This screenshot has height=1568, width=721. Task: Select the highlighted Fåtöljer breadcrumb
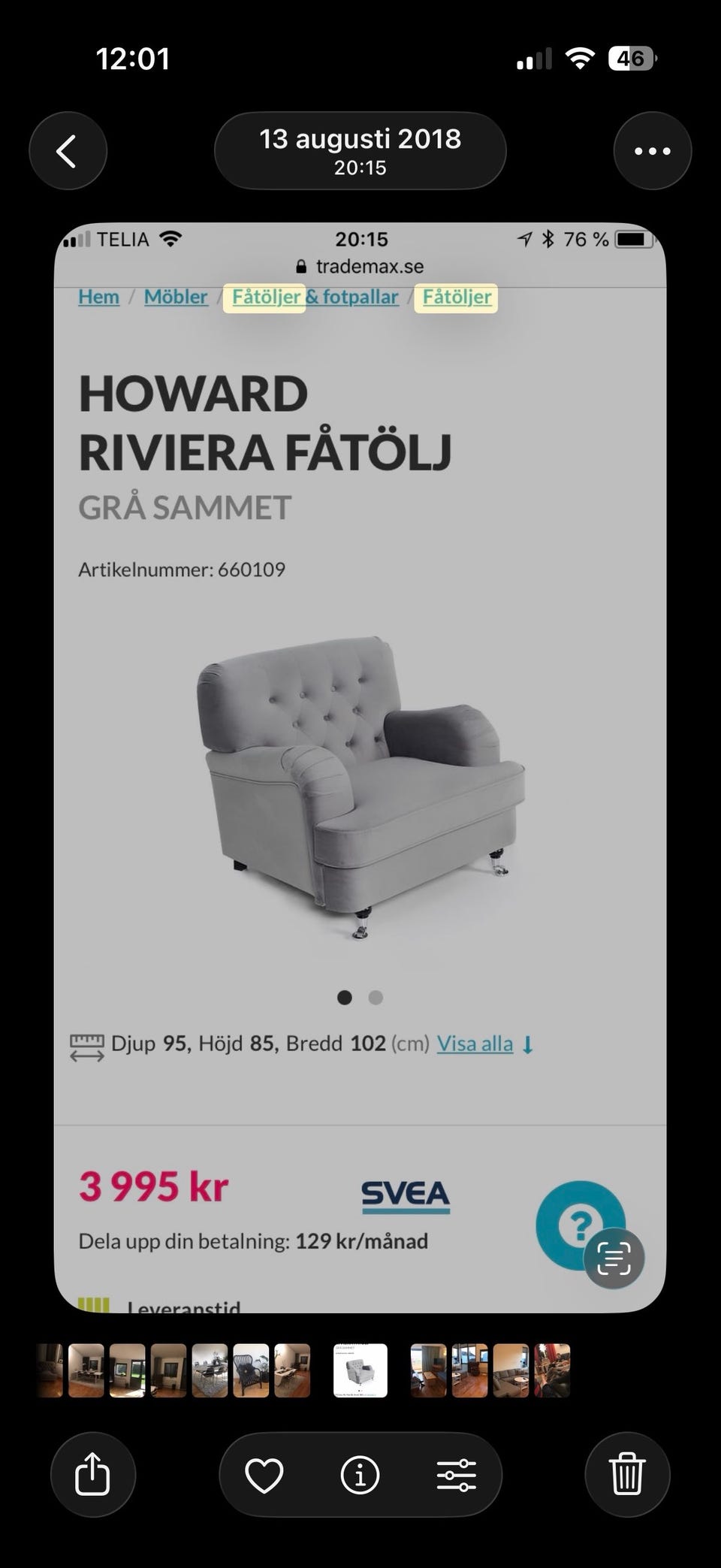point(456,296)
